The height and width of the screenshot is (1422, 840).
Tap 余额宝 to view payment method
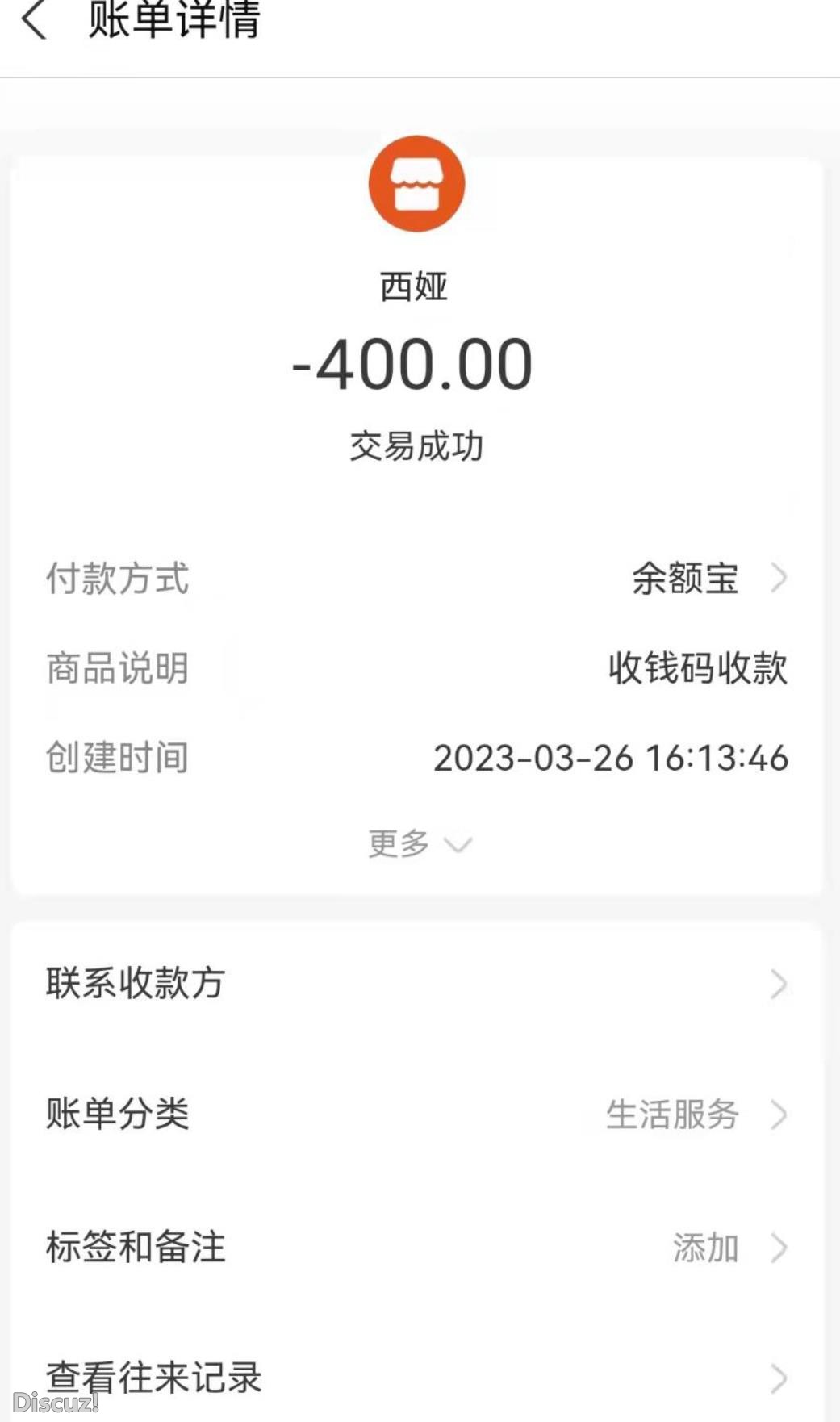tap(683, 578)
